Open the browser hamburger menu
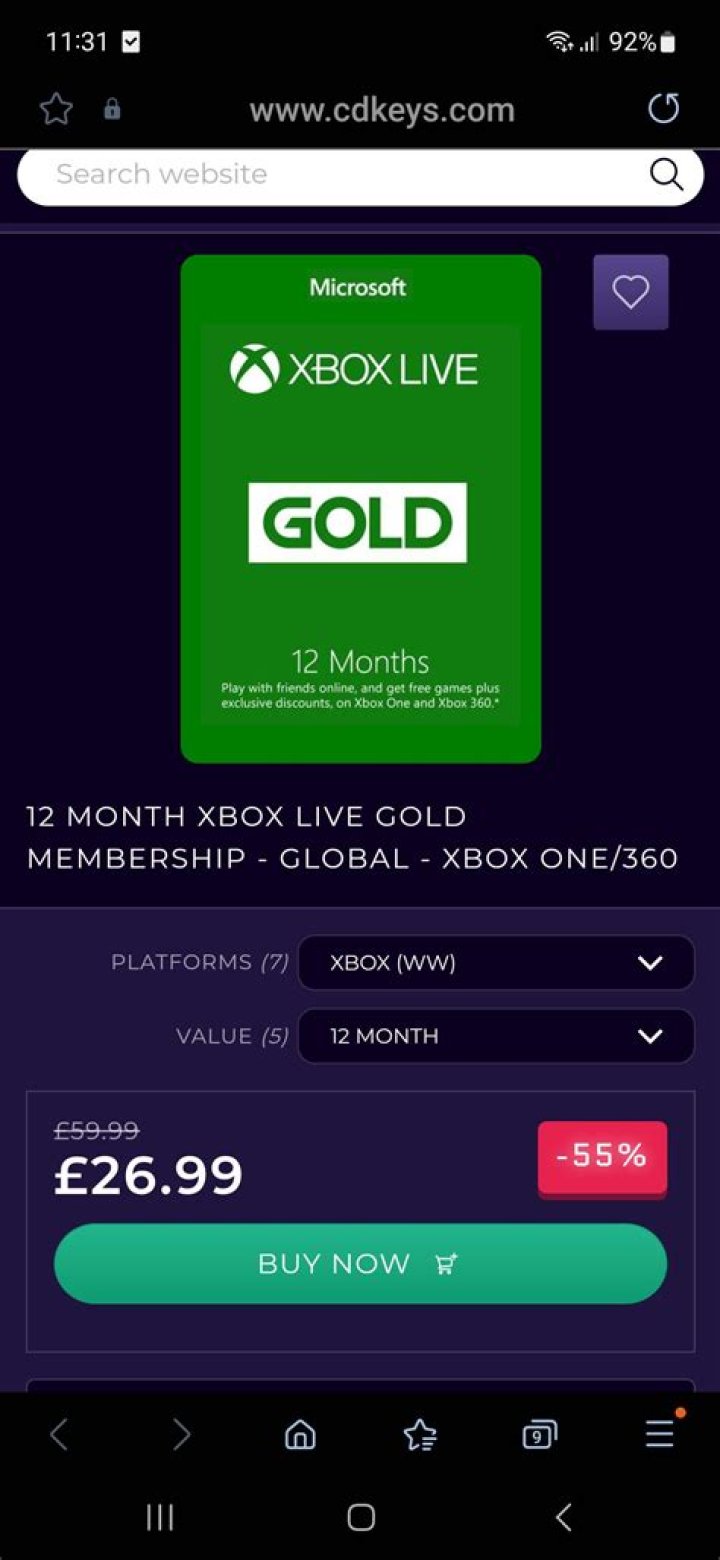This screenshot has width=720, height=1560. tap(659, 1435)
